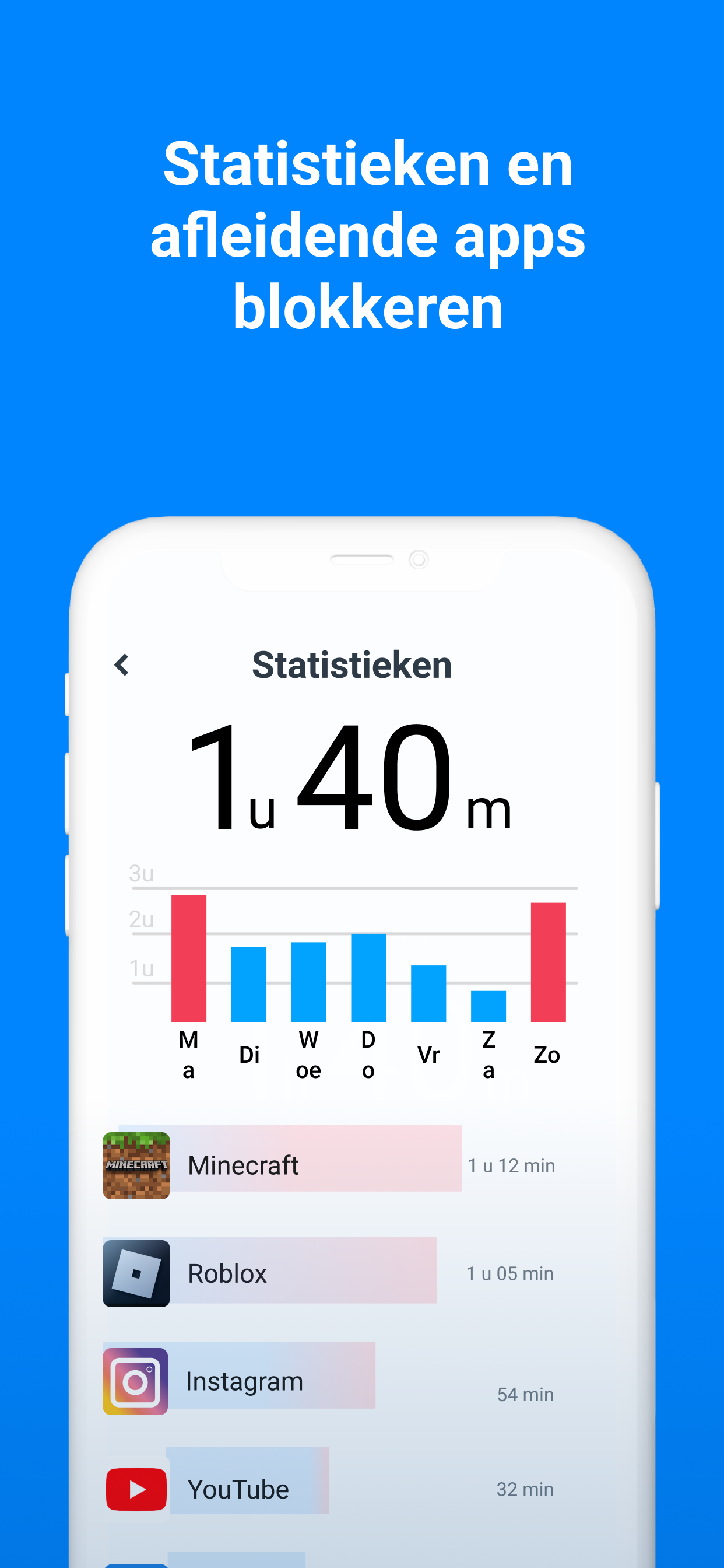The image size is (724, 1568).
Task: Tap the YouTube app icon
Action: click(135, 1489)
